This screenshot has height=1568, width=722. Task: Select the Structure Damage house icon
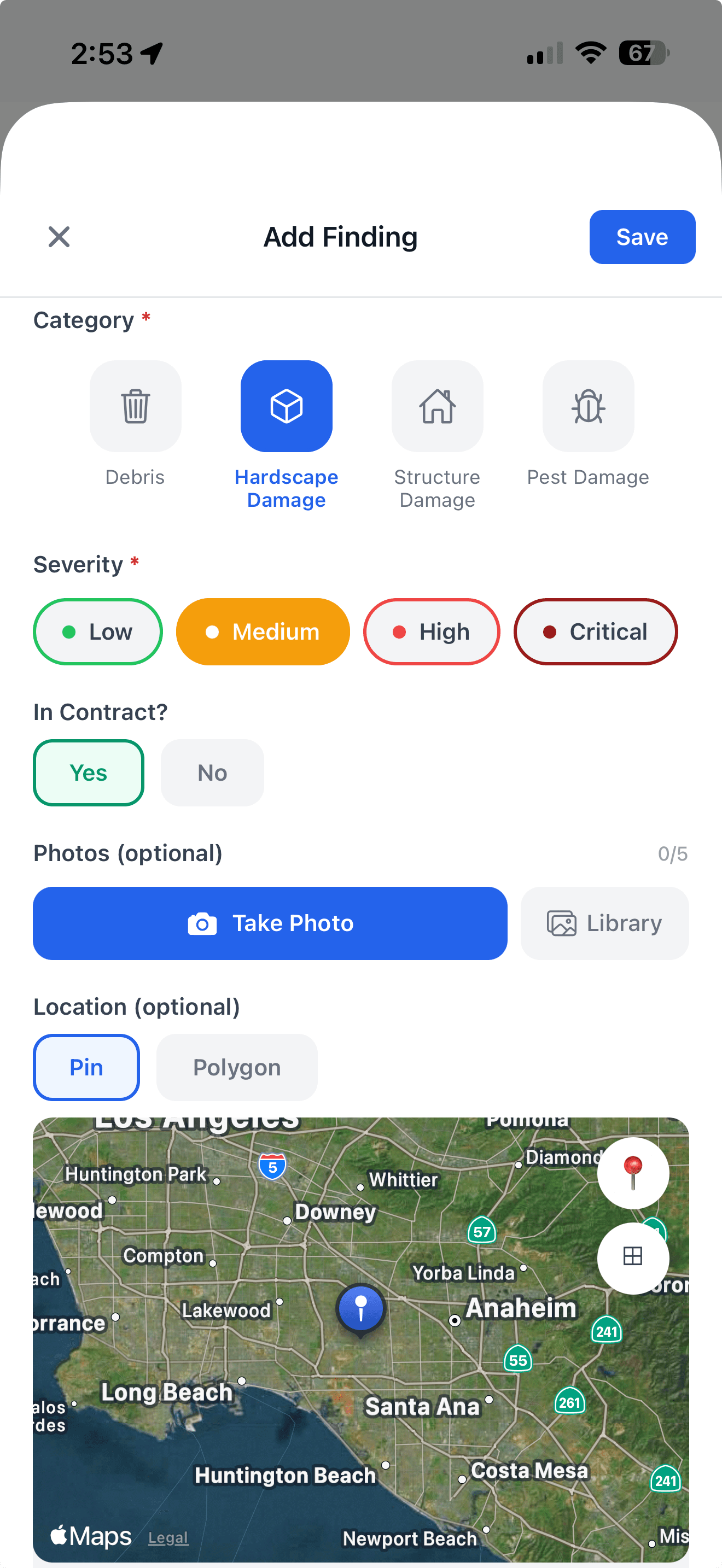click(x=437, y=406)
